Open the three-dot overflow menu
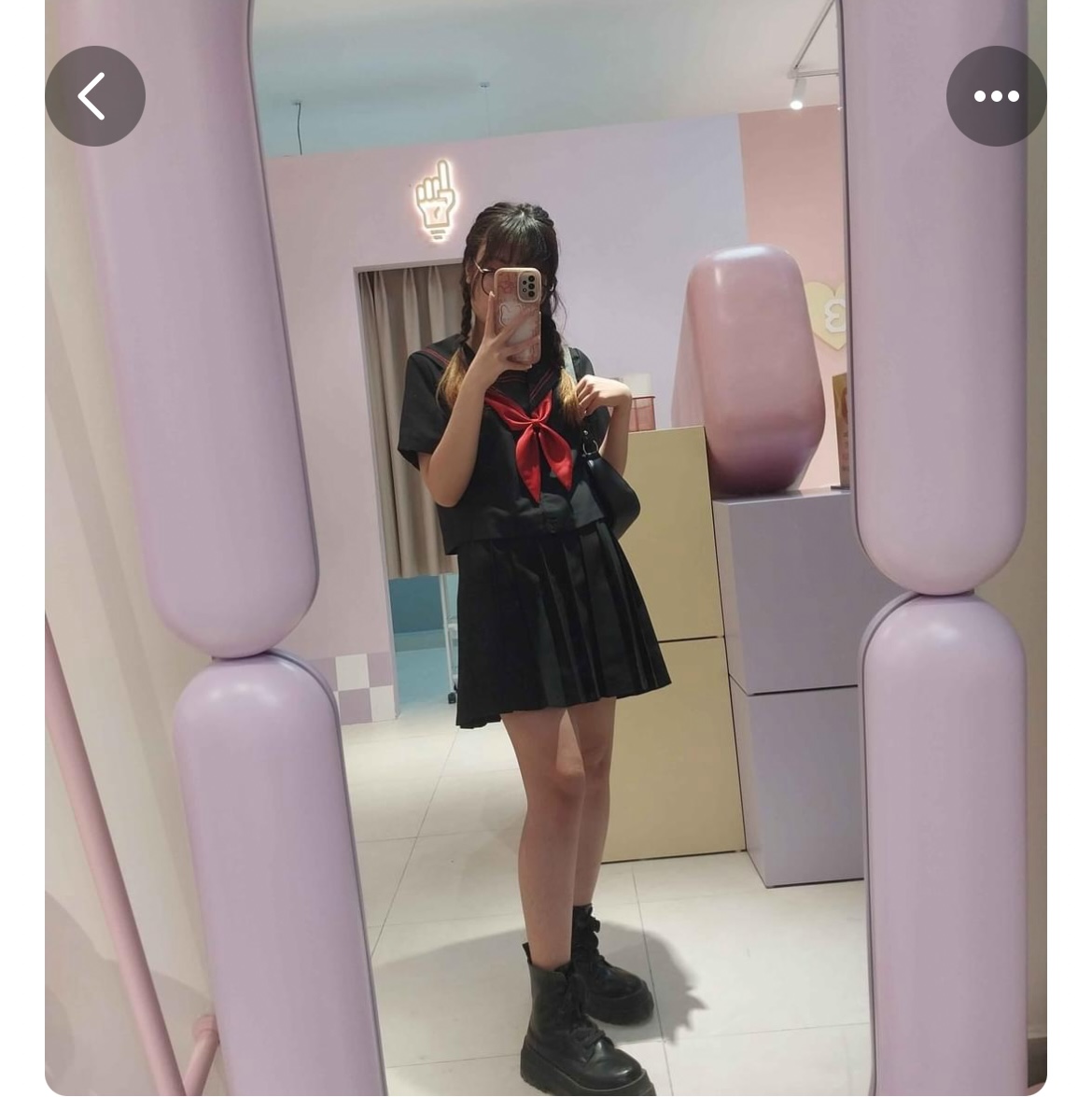This screenshot has height=1097, width=1092. tap(996, 96)
